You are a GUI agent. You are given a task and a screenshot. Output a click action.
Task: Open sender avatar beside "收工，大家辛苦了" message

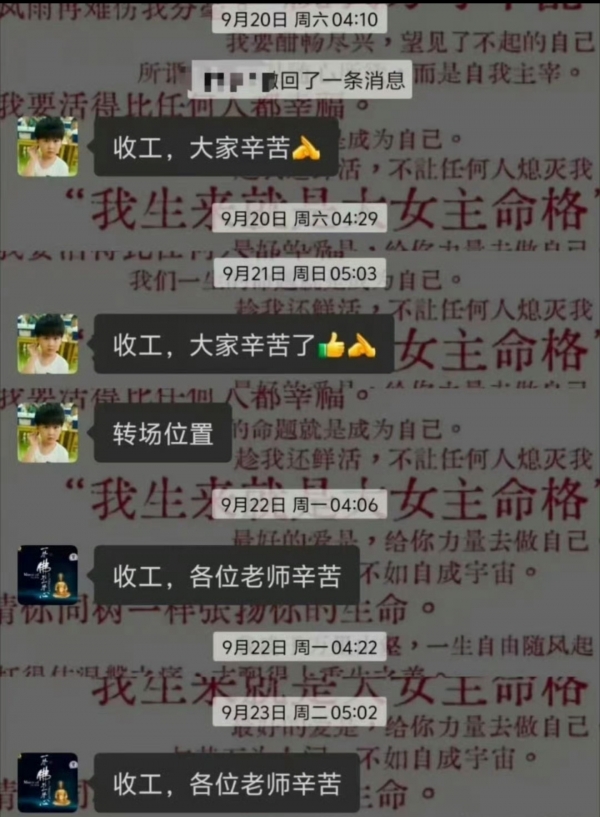(47, 344)
